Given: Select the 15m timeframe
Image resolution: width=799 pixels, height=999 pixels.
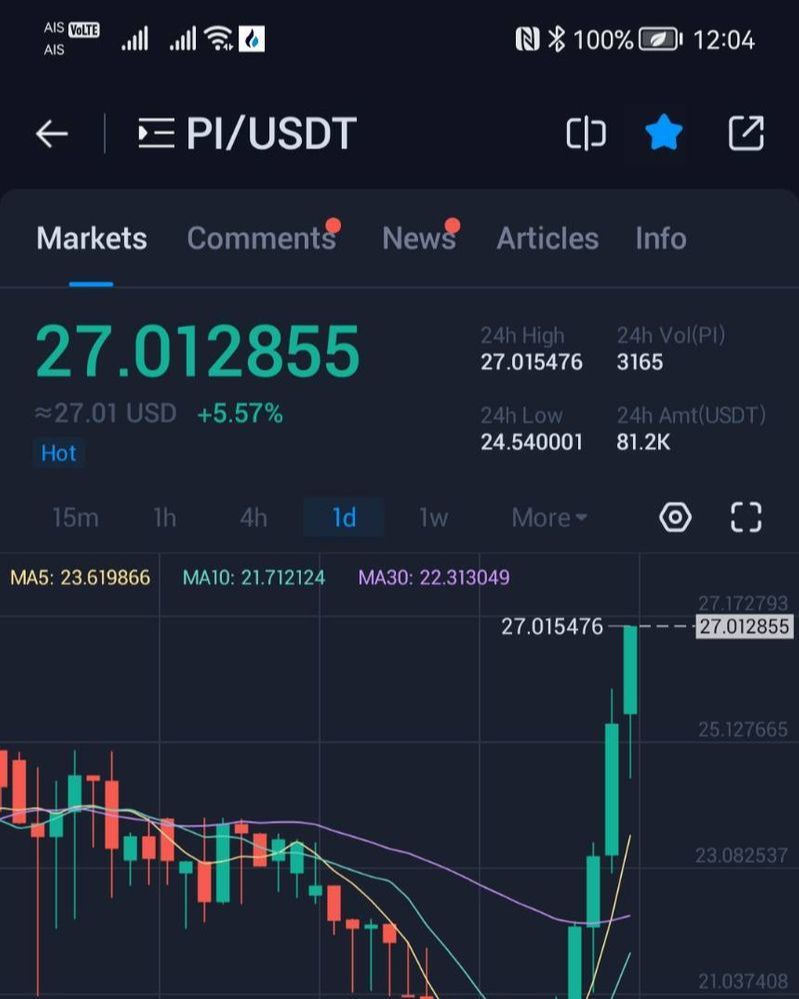Looking at the screenshot, I should point(75,518).
